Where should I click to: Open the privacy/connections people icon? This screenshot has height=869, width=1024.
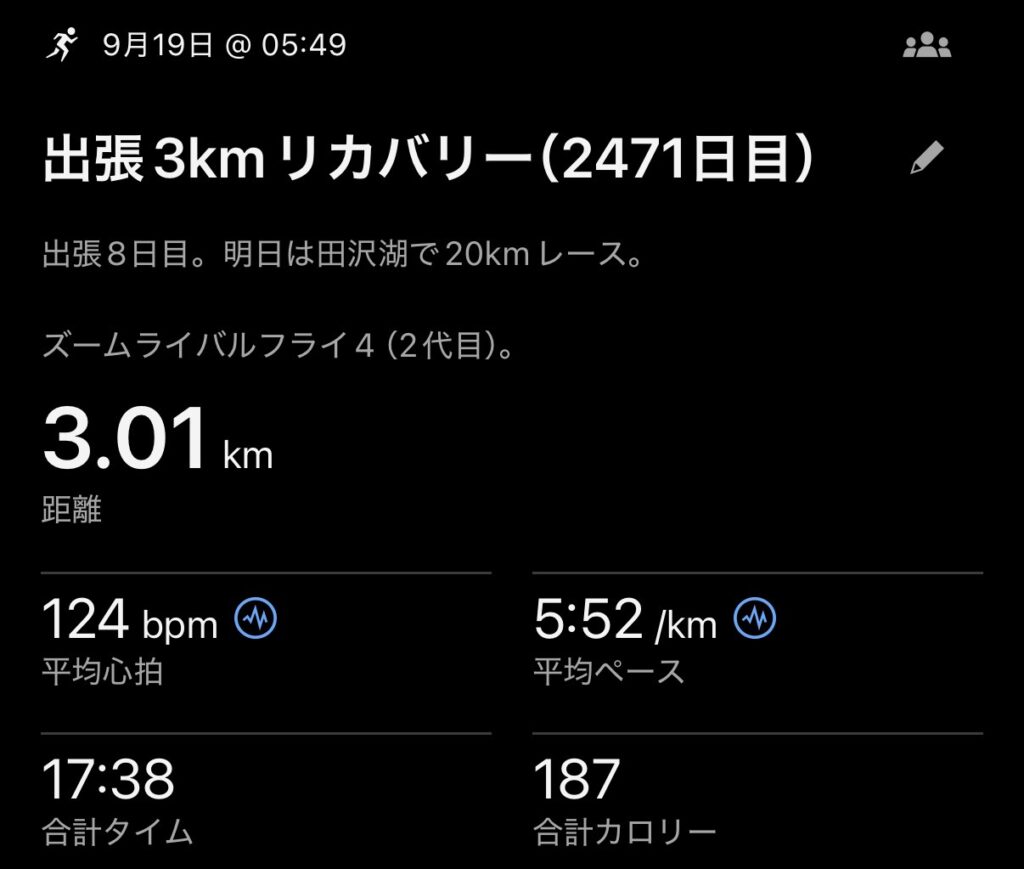927,45
